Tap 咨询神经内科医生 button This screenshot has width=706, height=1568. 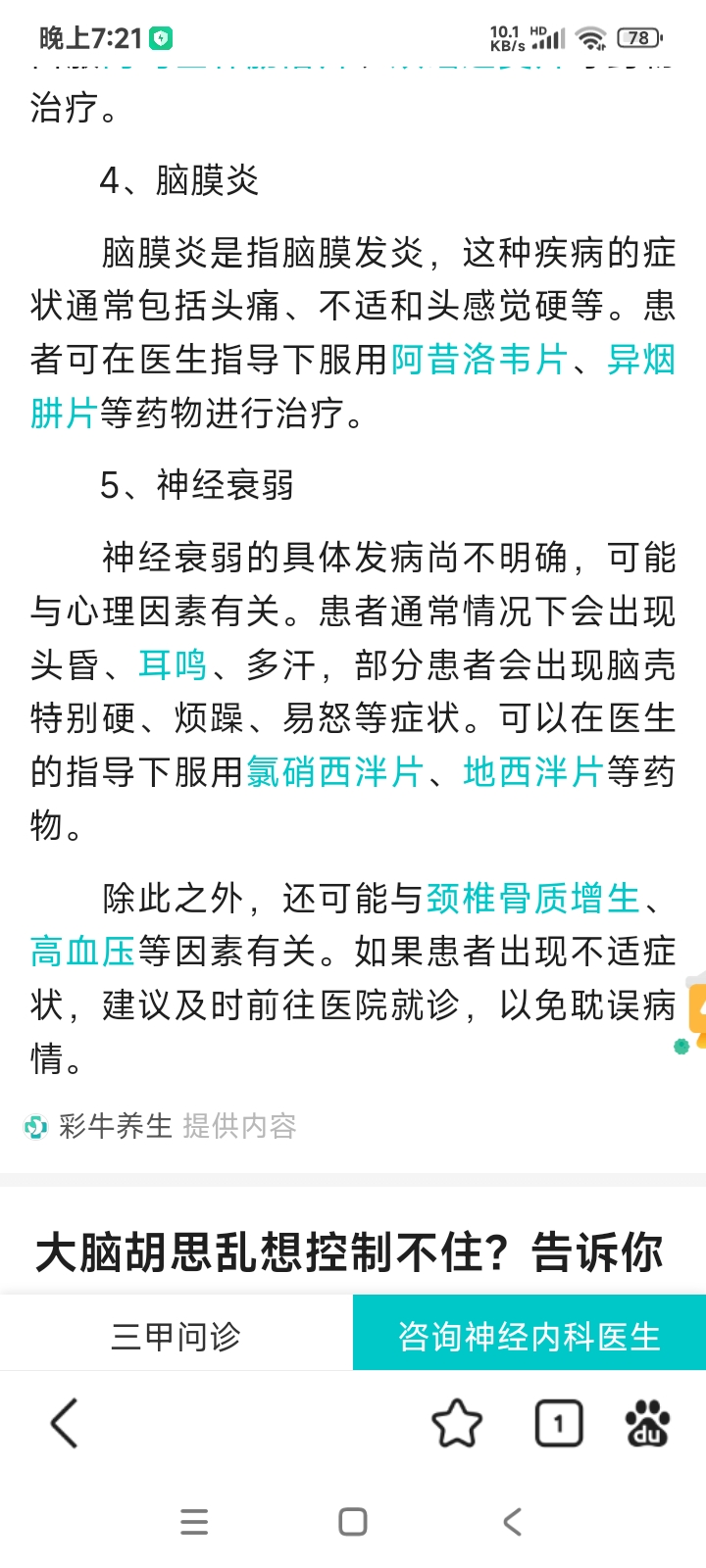tap(529, 1336)
